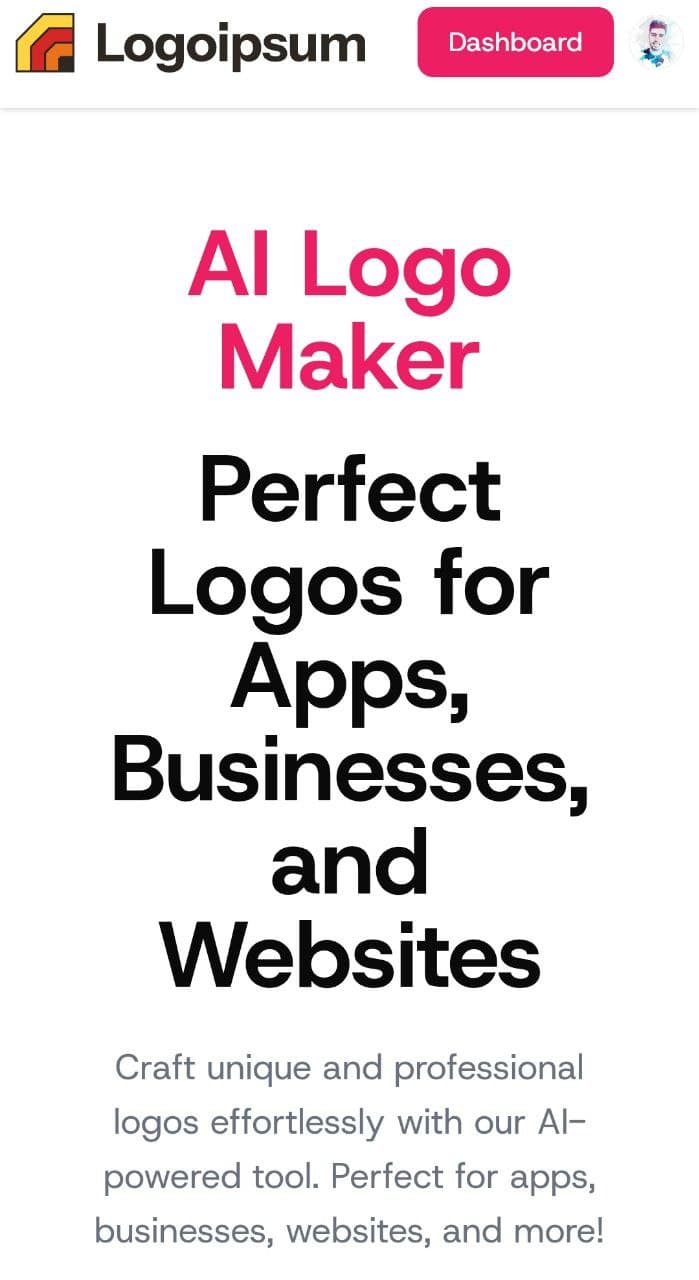Tap the user profile avatar

pyautogui.click(x=658, y=42)
